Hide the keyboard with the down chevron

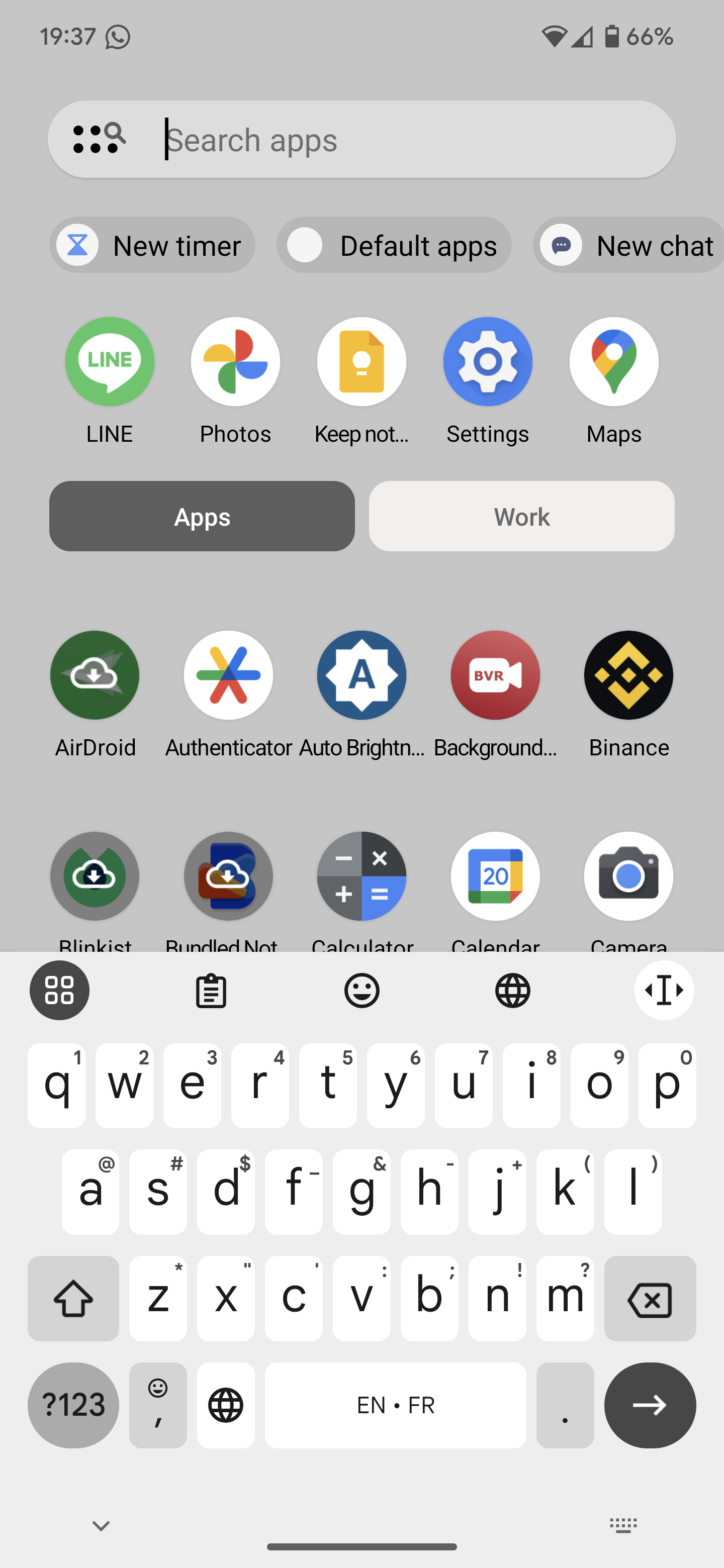pos(101,1525)
